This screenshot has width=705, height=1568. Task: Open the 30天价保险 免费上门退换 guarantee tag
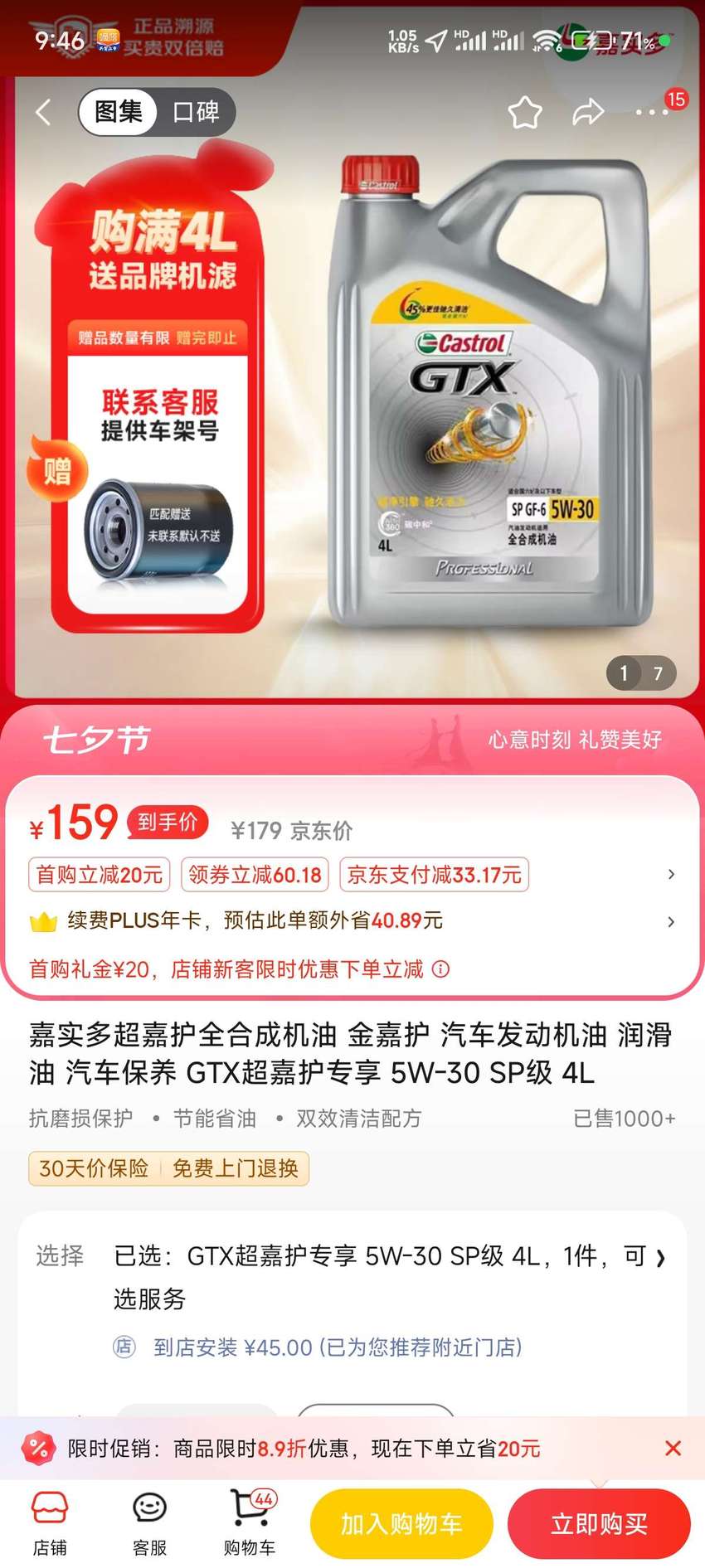pyautogui.click(x=169, y=1168)
